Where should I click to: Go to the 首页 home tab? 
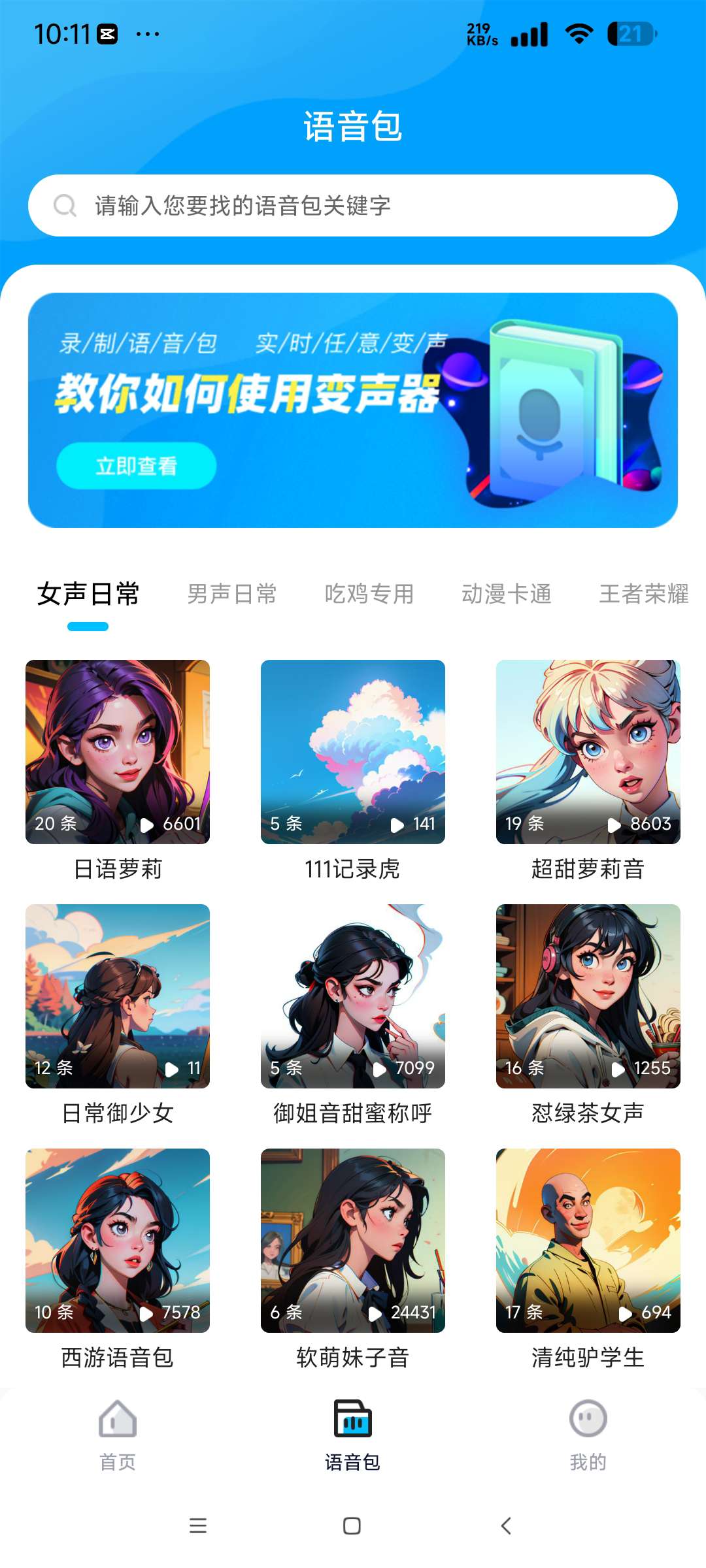point(118,1434)
